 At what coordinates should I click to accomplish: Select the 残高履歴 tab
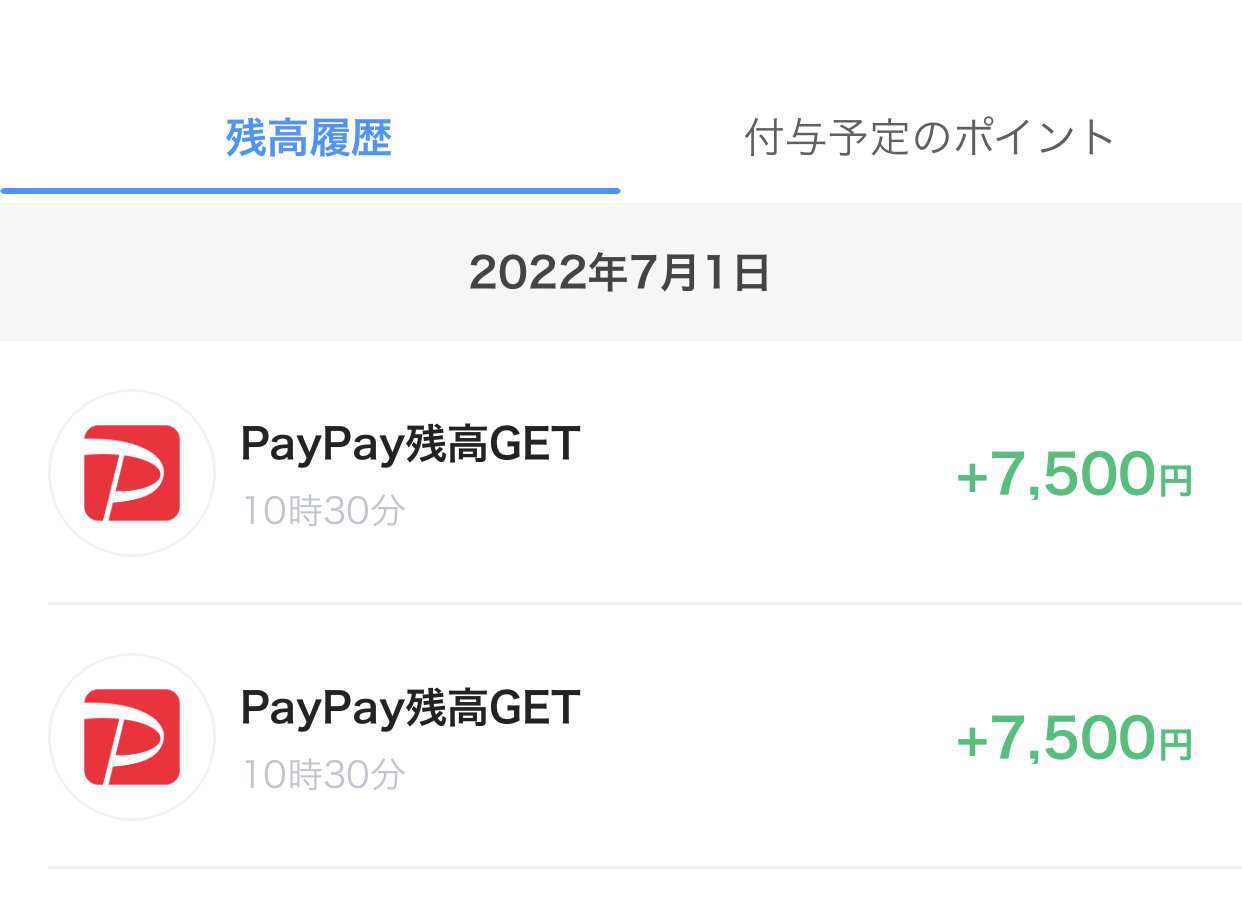point(309,138)
